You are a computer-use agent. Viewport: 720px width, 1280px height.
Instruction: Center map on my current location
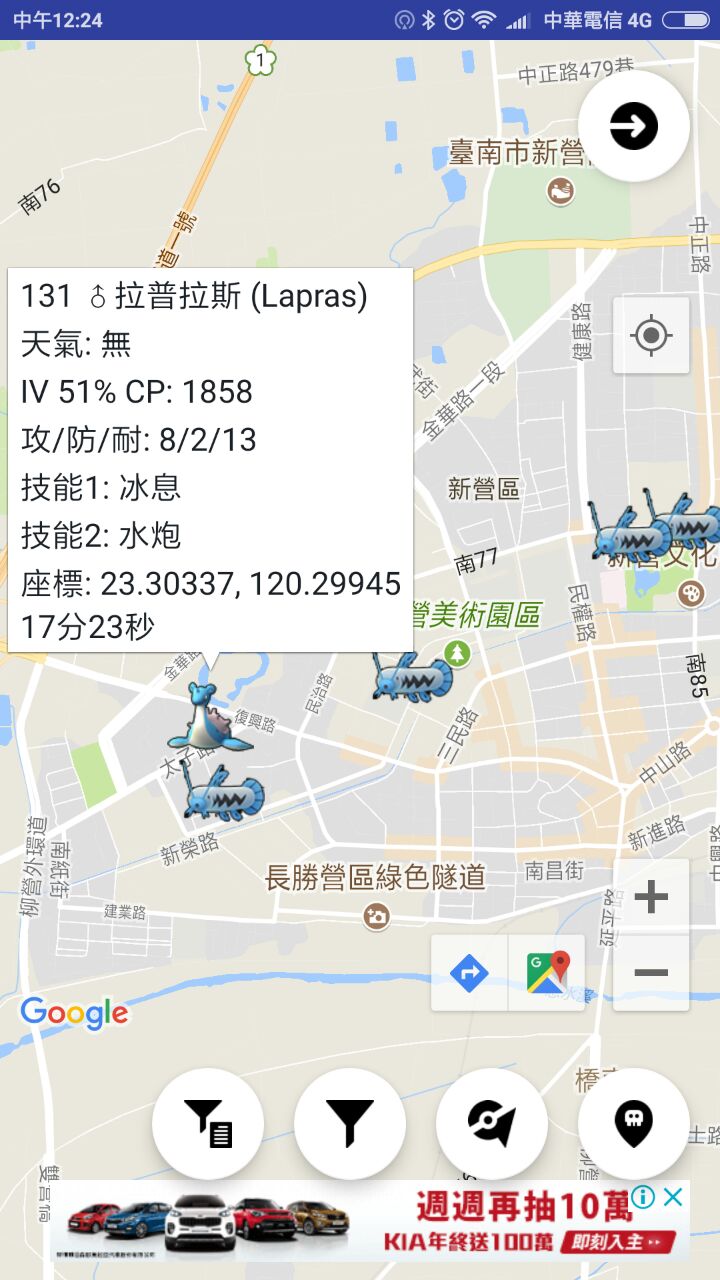coord(651,335)
